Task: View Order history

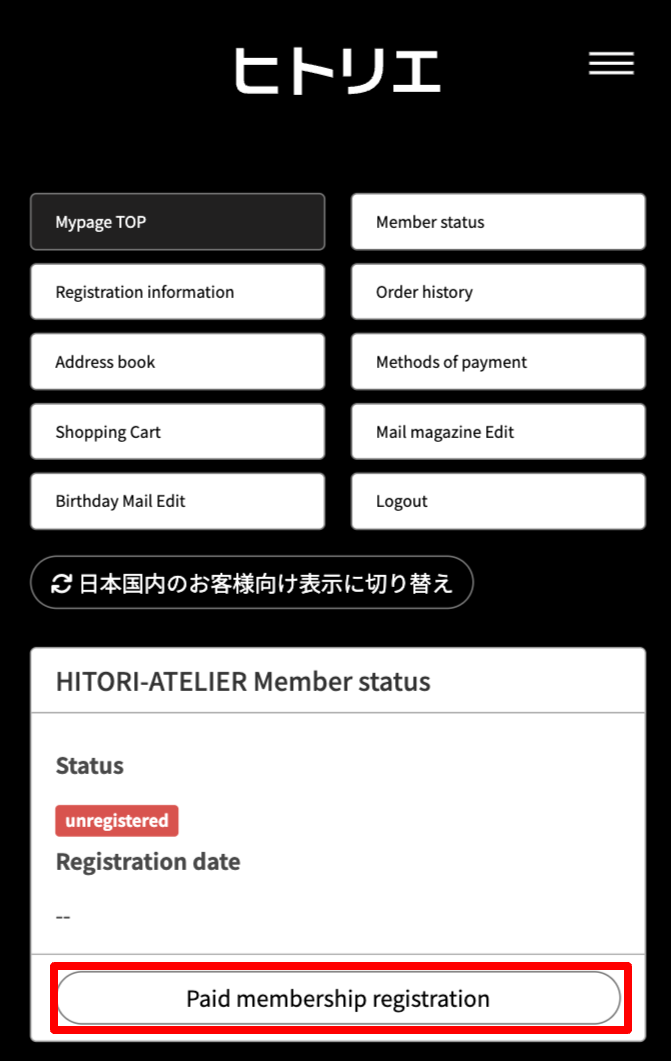Action: tap(498, 292)
